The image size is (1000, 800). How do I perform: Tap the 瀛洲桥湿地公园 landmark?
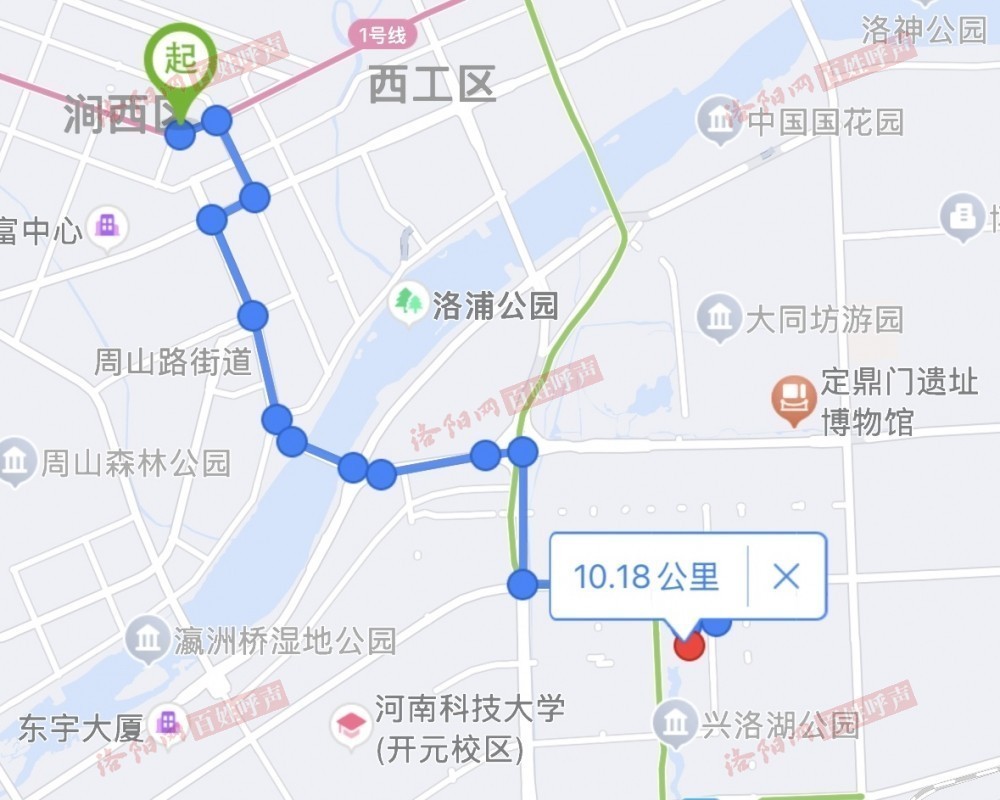pos(148,638)
